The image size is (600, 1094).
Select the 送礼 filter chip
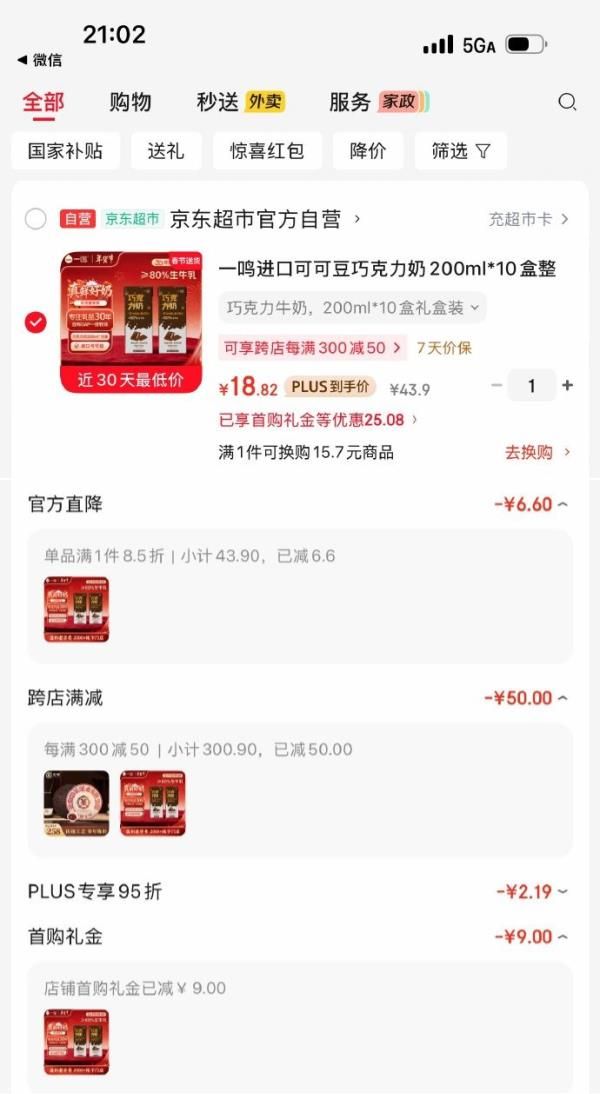click(x=166, y=151)
